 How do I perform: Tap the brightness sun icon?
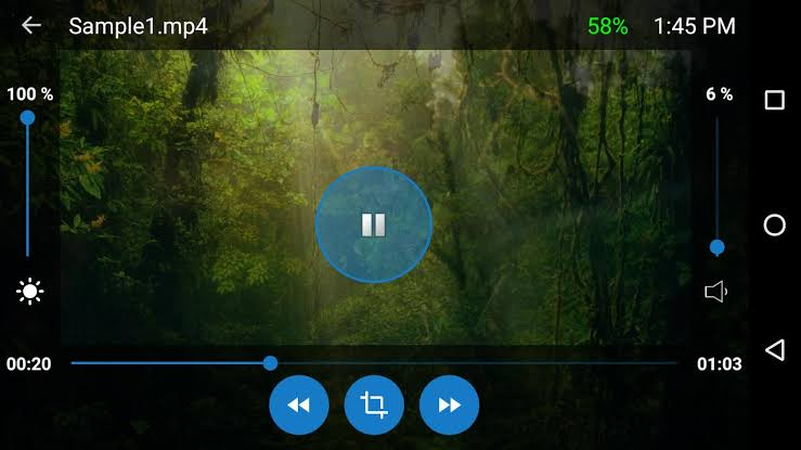point(30,292)
